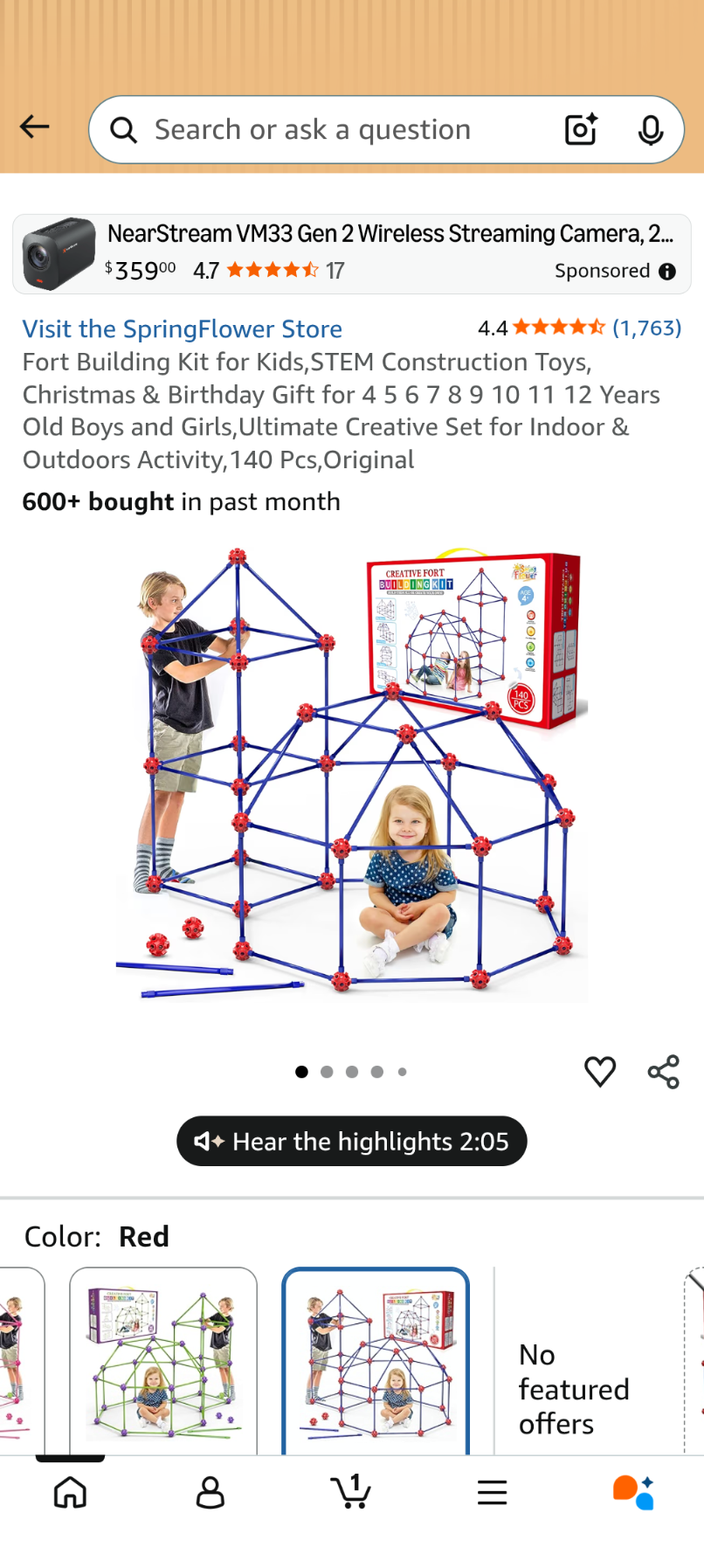The width and height of the screenshot is (704, 1568).
Task: Open camera lens visual search
Action: [581, 130]
